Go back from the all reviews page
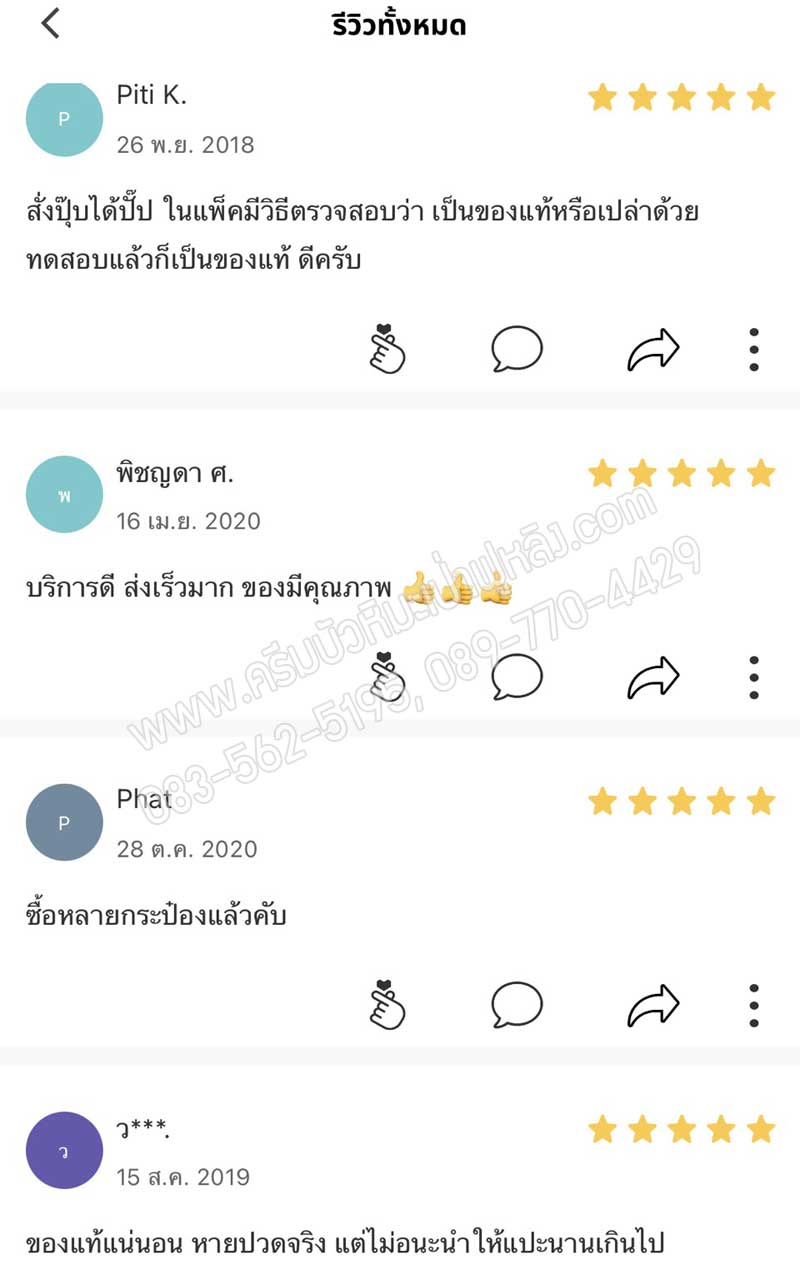This screenshot has height=1275, width=800. point(51,23)
